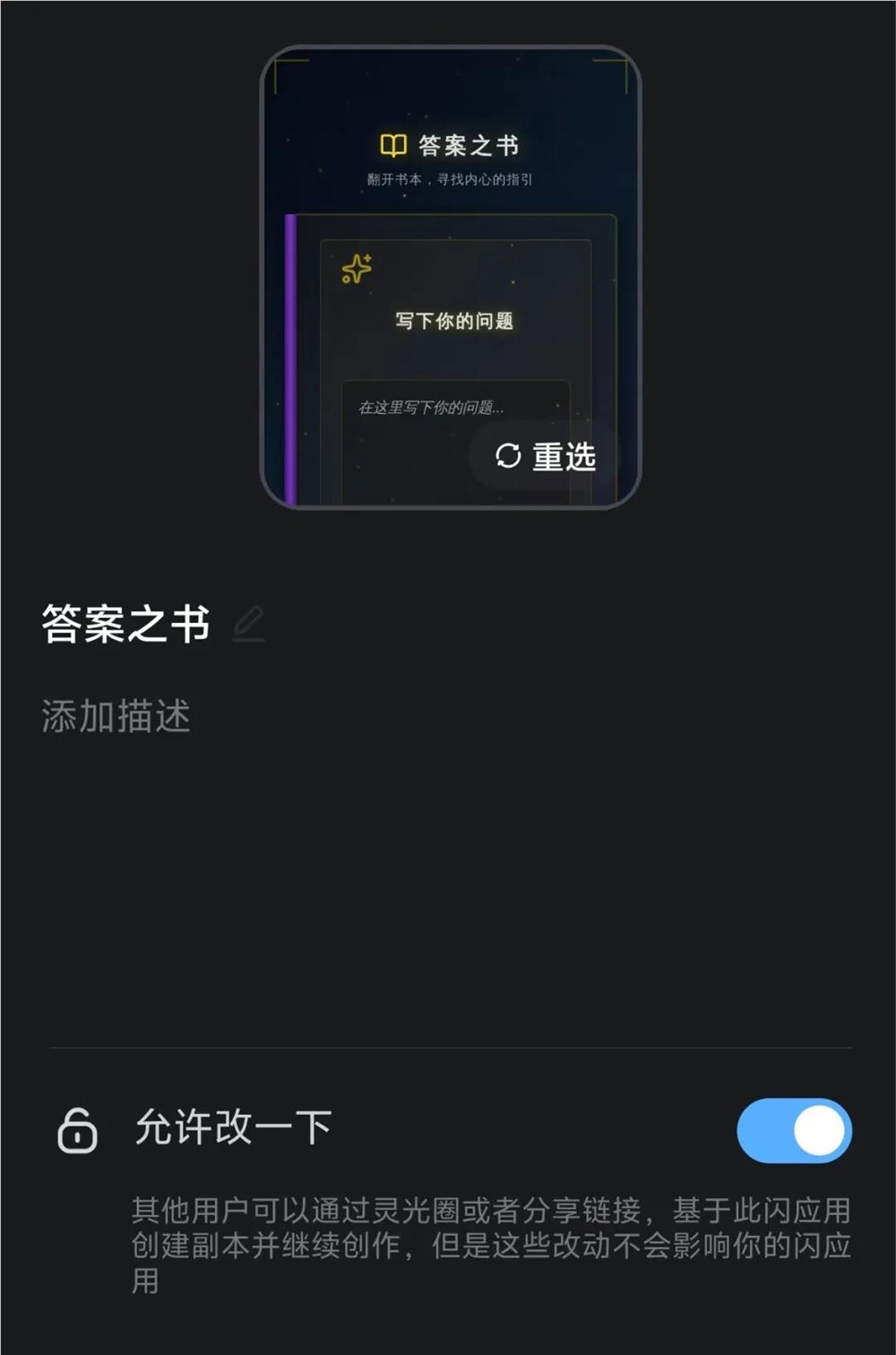Turn off remix permission using the blue switch
896x1355 pixels.
click(794, 1132)
